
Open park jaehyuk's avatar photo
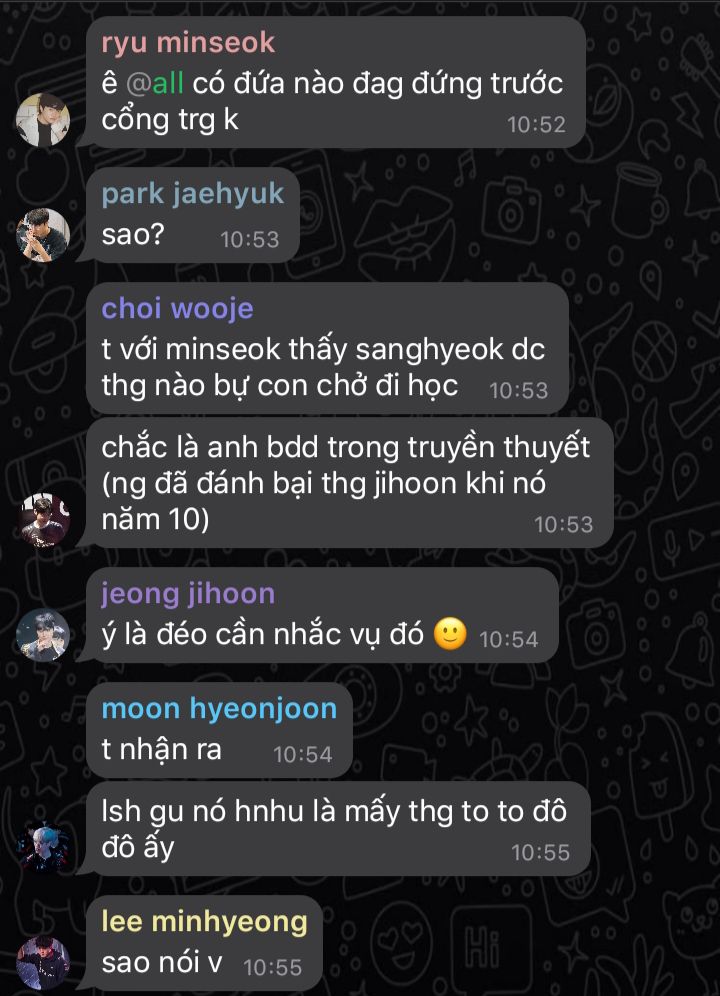[43, 235]
